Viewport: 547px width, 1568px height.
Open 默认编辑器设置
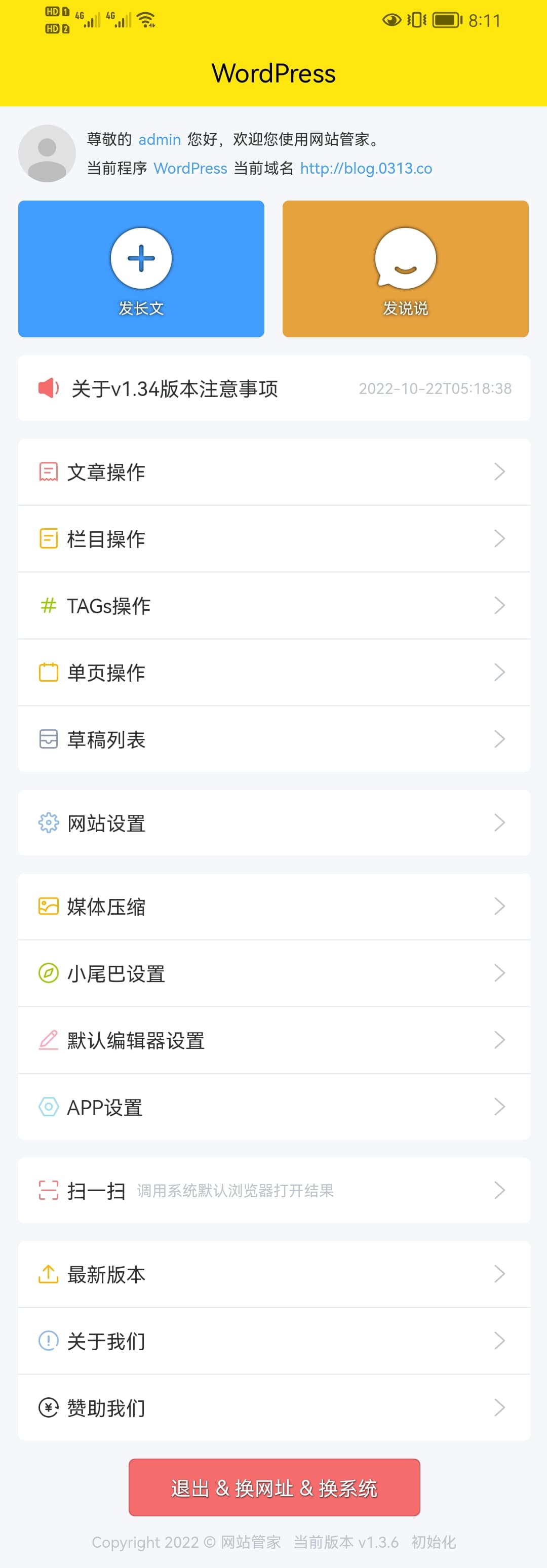[274, 1040]
